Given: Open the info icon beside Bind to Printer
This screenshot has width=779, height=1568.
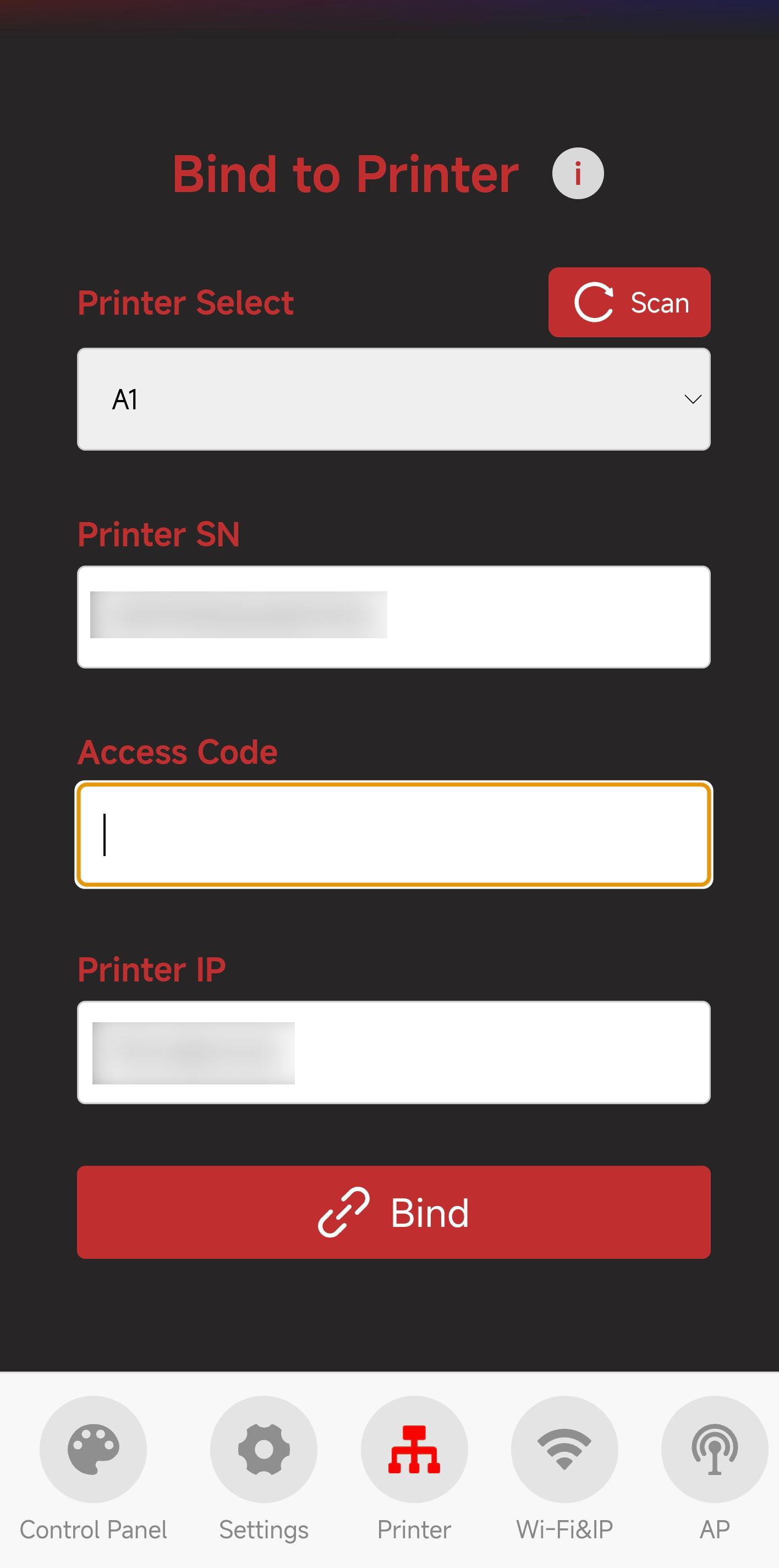Looking at the screenshot, I should 578,173.
